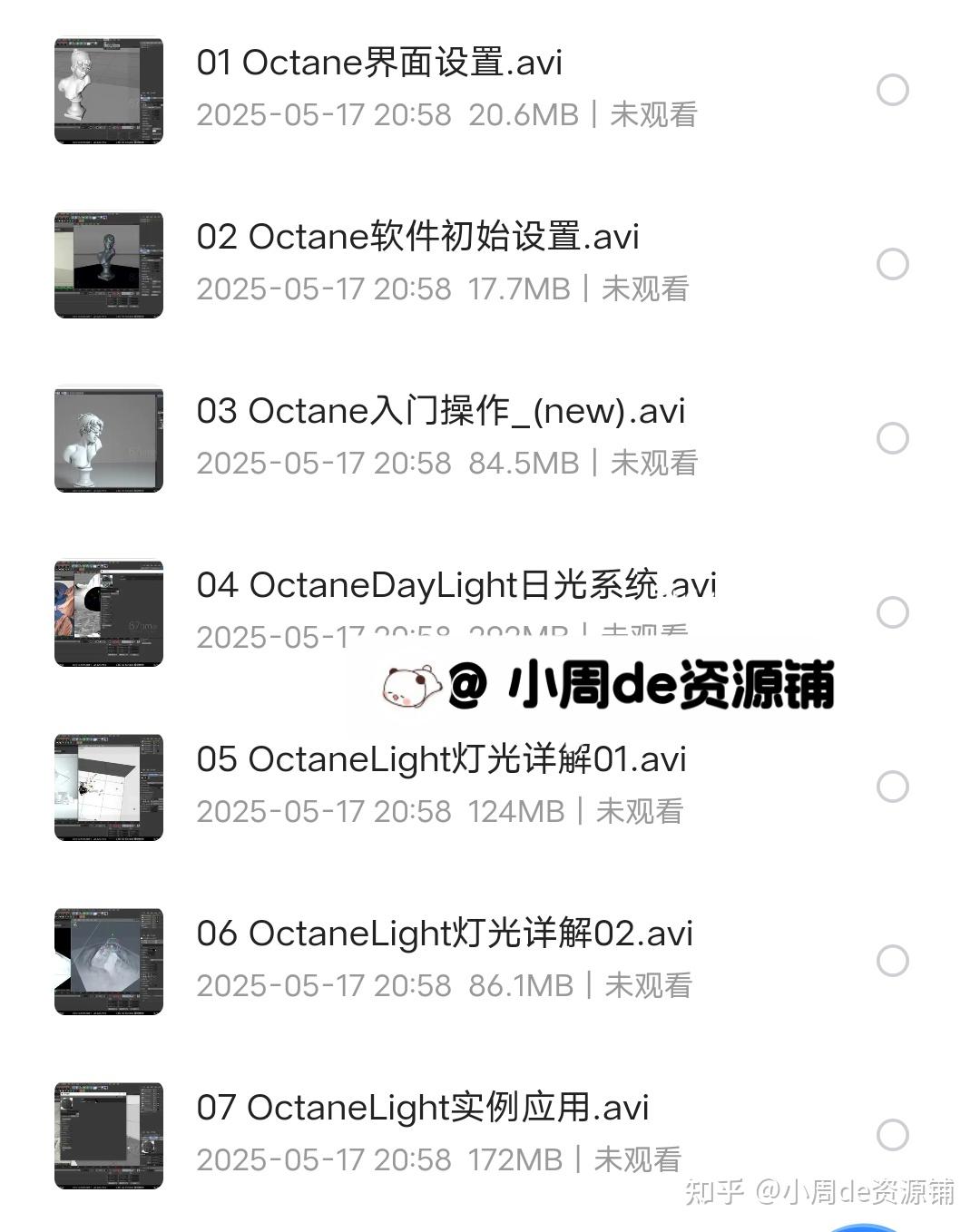980x1232 pixels.
Task: Toggle selection for 02 Octane软件初始设置.avi
Action: [x=894, y=265]
